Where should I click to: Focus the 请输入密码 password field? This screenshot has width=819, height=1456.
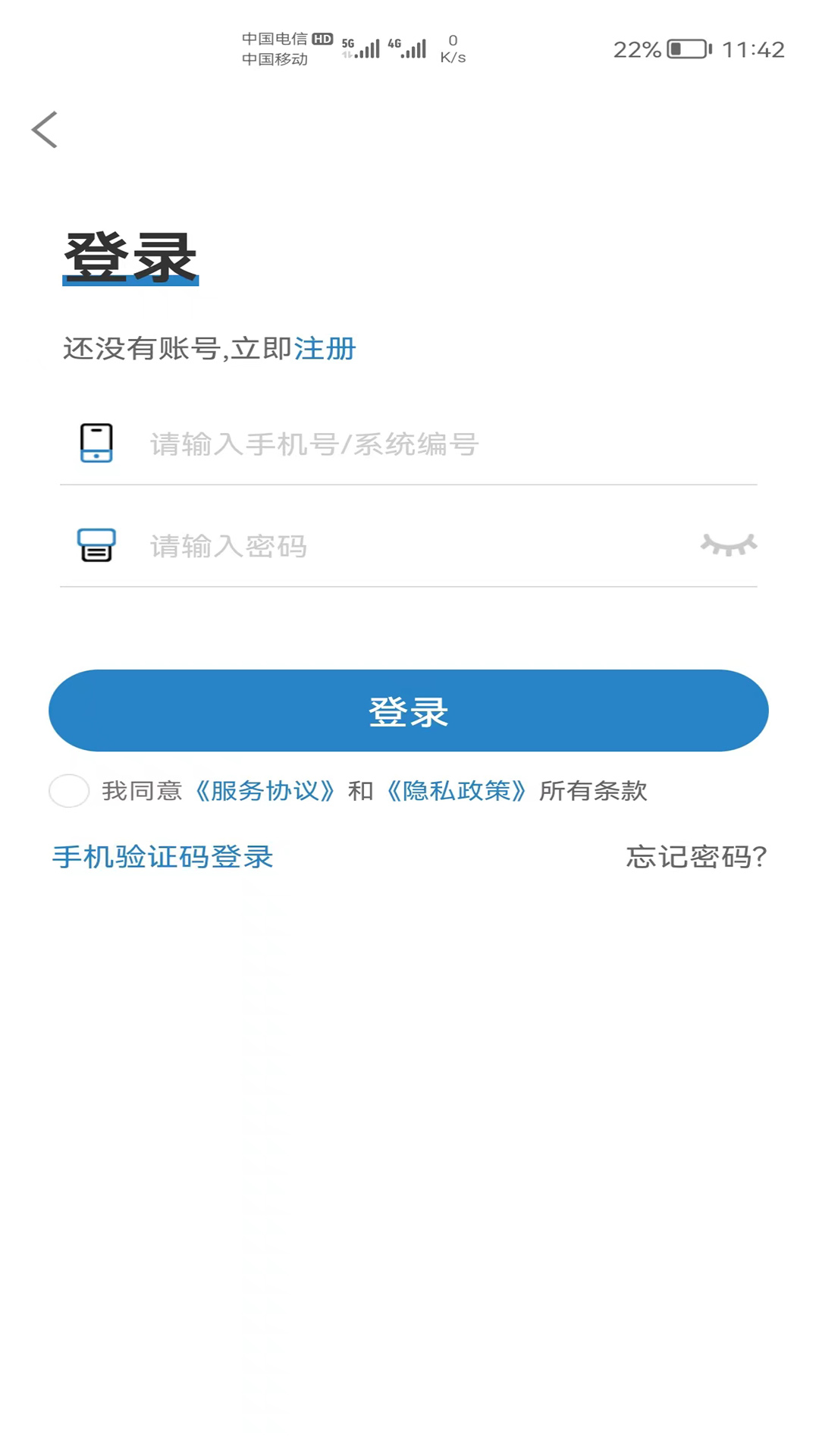pyautogui.click(x=341, y=546)
